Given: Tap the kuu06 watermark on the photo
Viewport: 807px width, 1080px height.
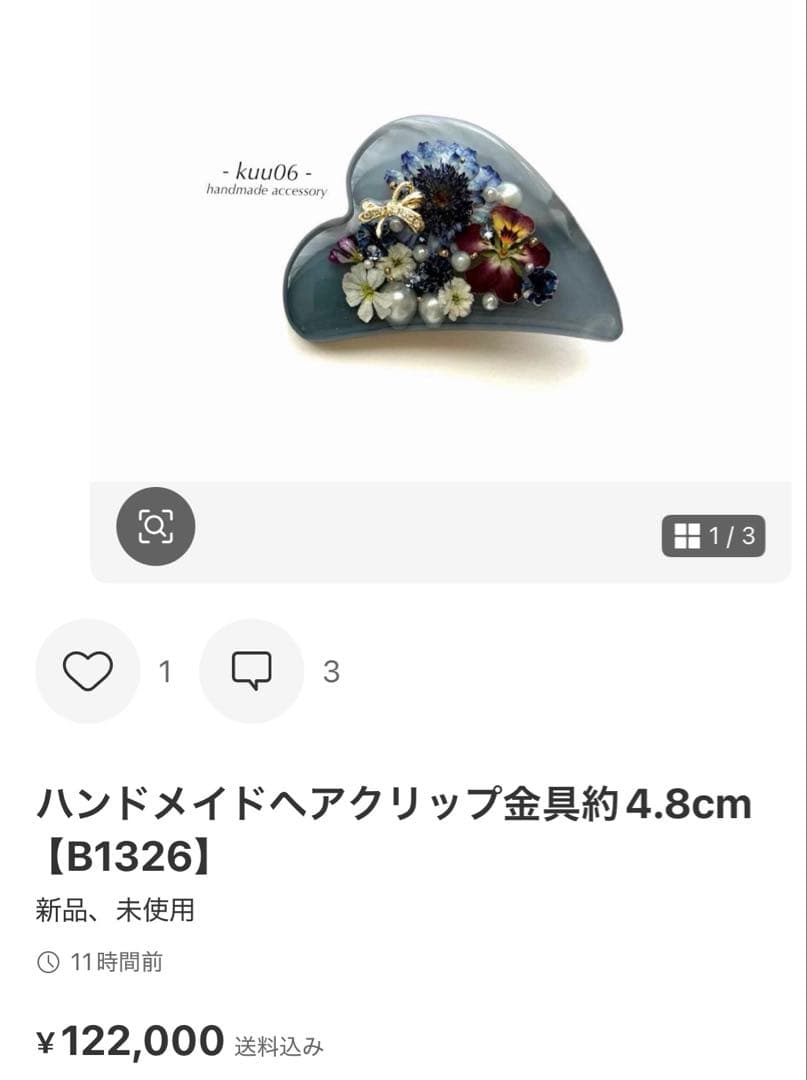Looking at the screenshot, I should (x=269, y=172).
